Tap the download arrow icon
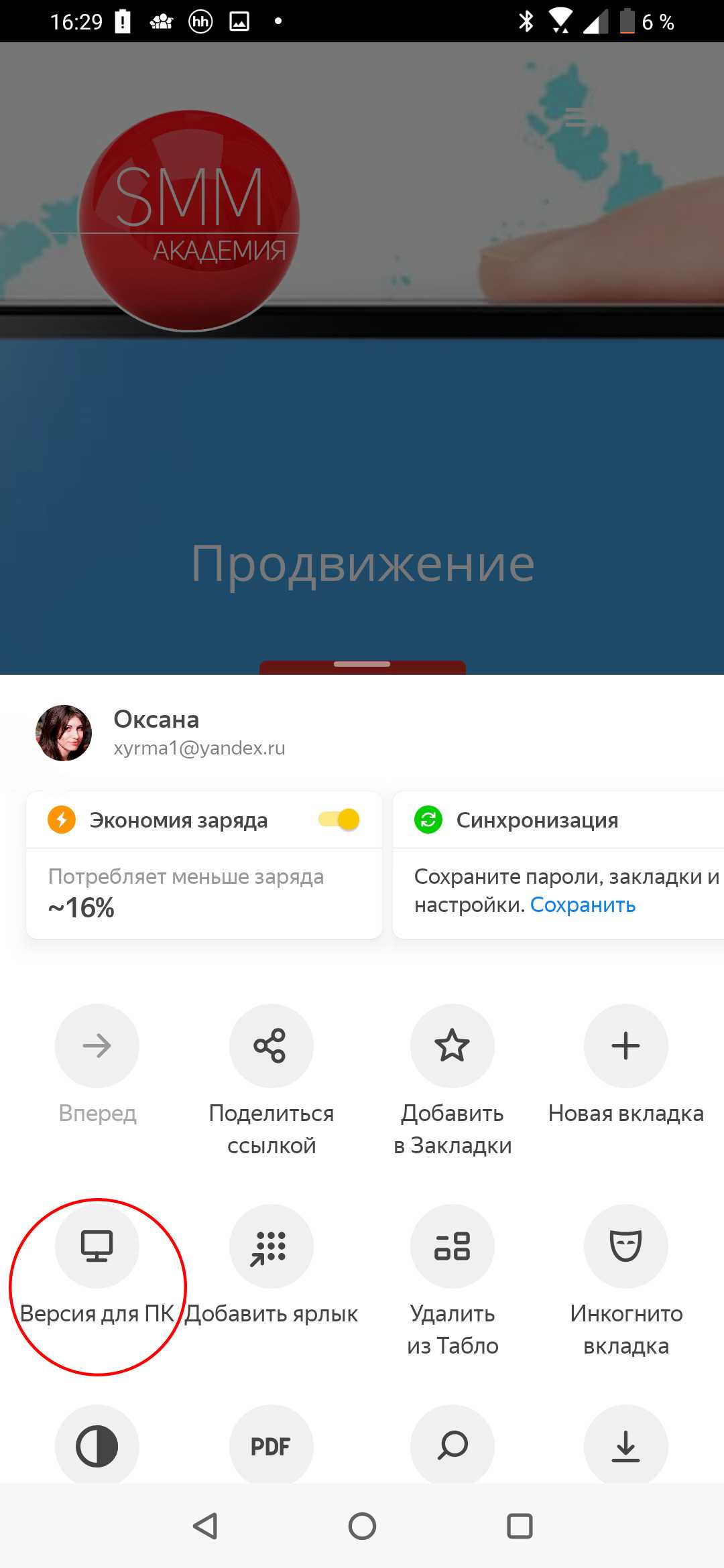The image size is (724, 1568). click(x=625, y=1445)
